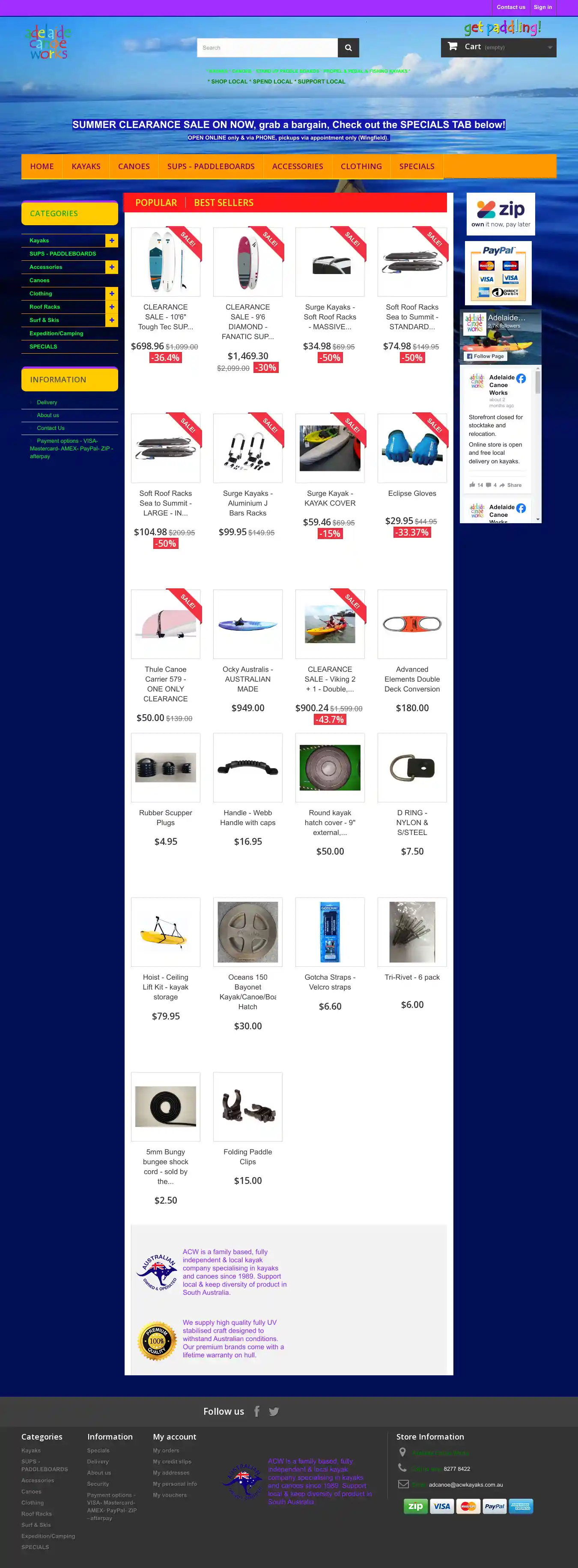Open the Delivery information link

point(47,402)
